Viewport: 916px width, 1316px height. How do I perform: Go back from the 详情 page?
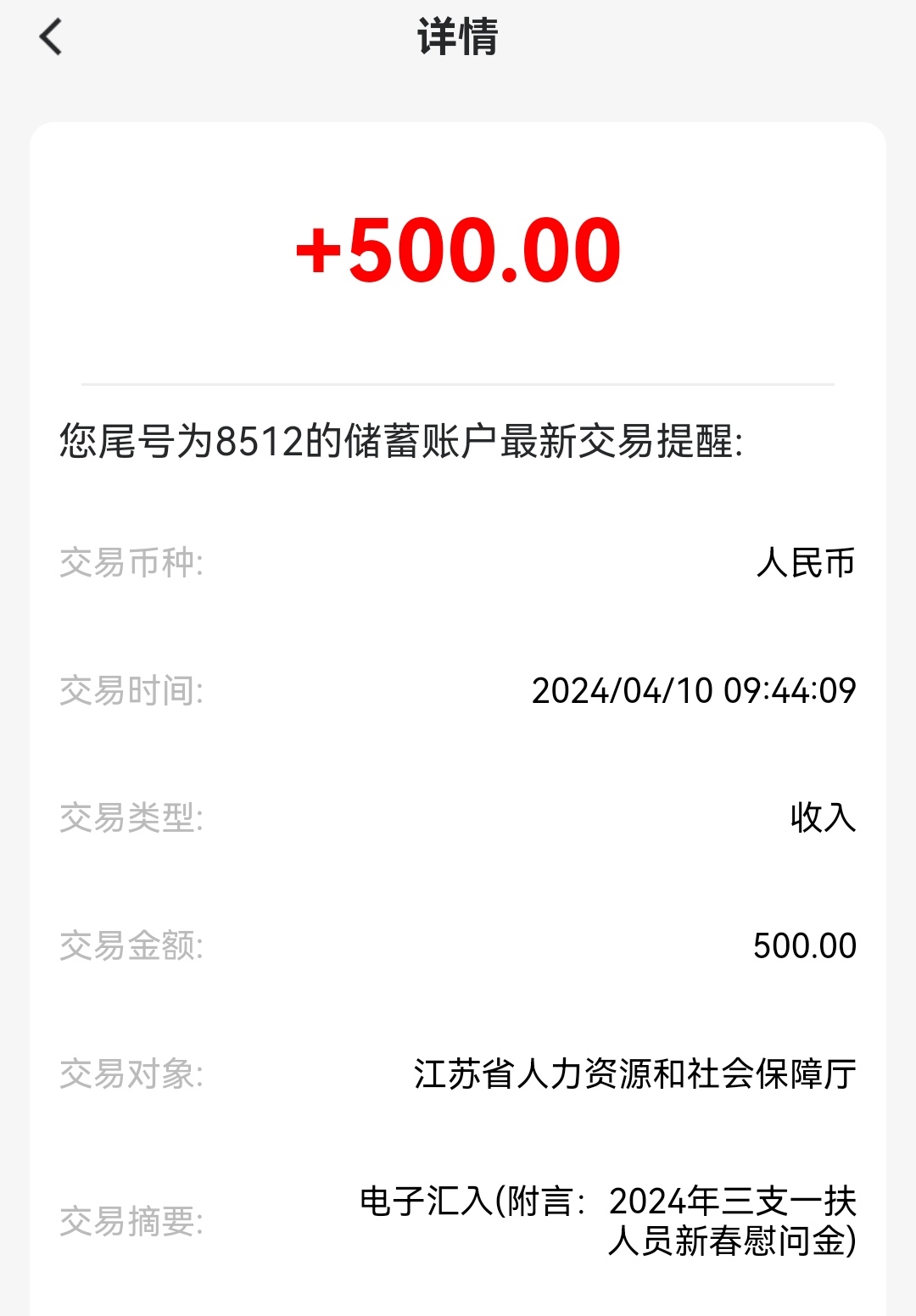pos(51,37)
